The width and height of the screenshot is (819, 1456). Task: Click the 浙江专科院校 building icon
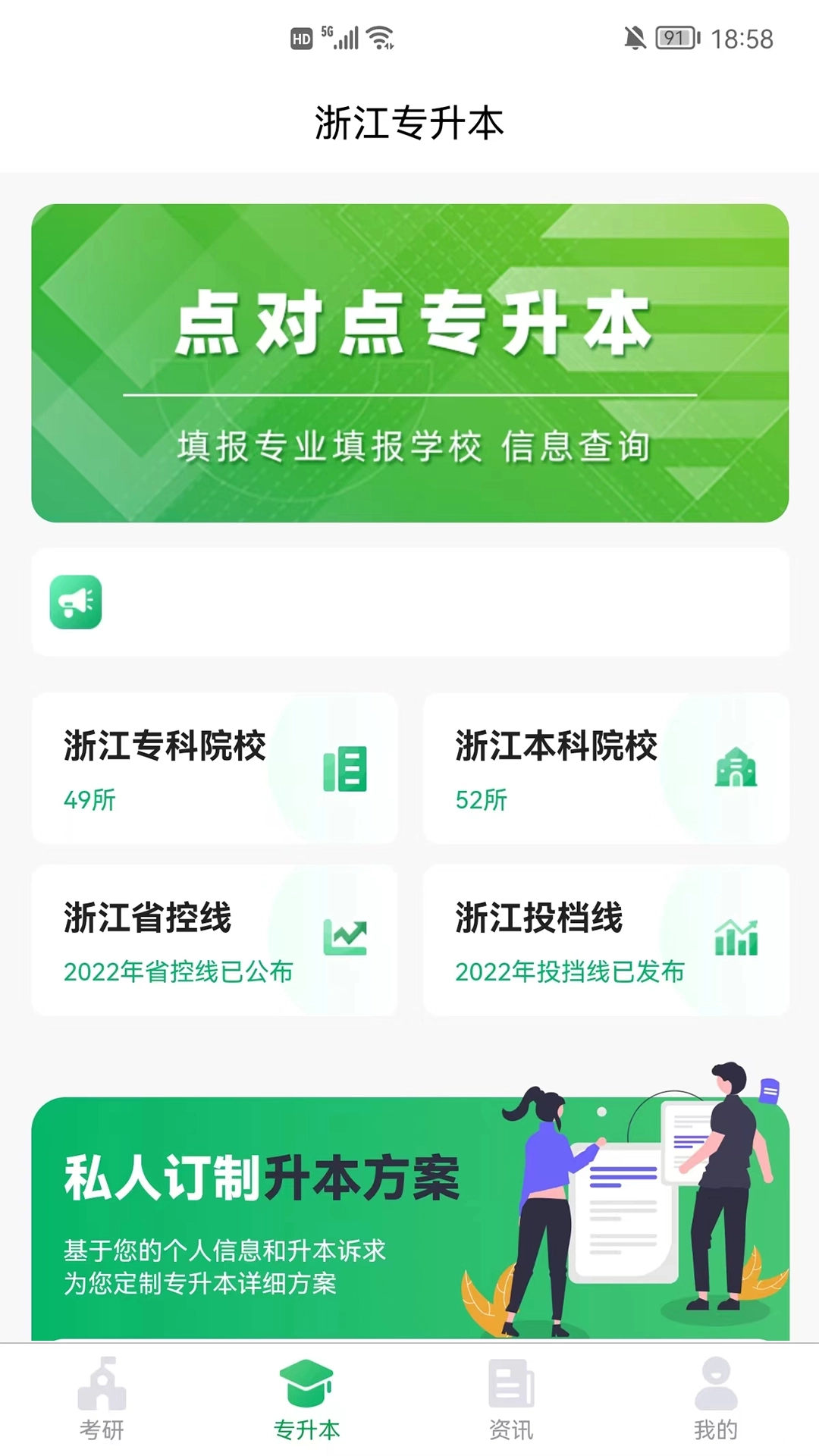click(345, 770)
